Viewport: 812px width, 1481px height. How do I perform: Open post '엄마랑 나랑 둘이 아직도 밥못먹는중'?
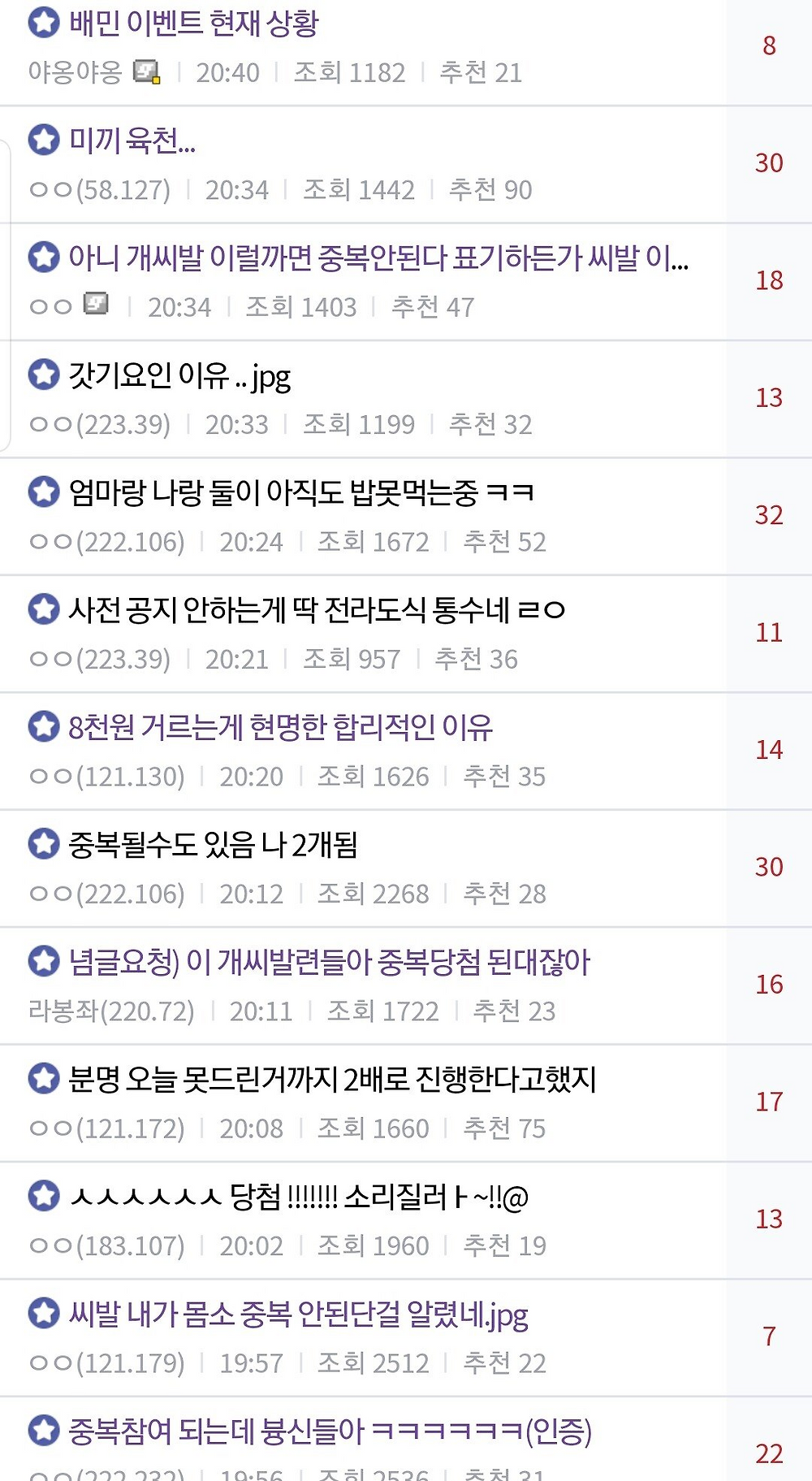coord(300,492)
